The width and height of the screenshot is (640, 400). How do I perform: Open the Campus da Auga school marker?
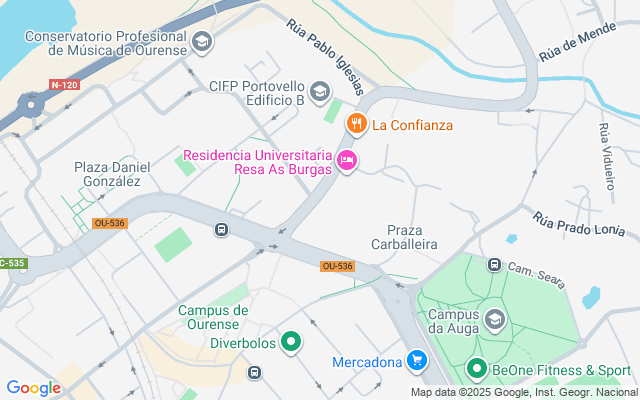pos(495,320)
